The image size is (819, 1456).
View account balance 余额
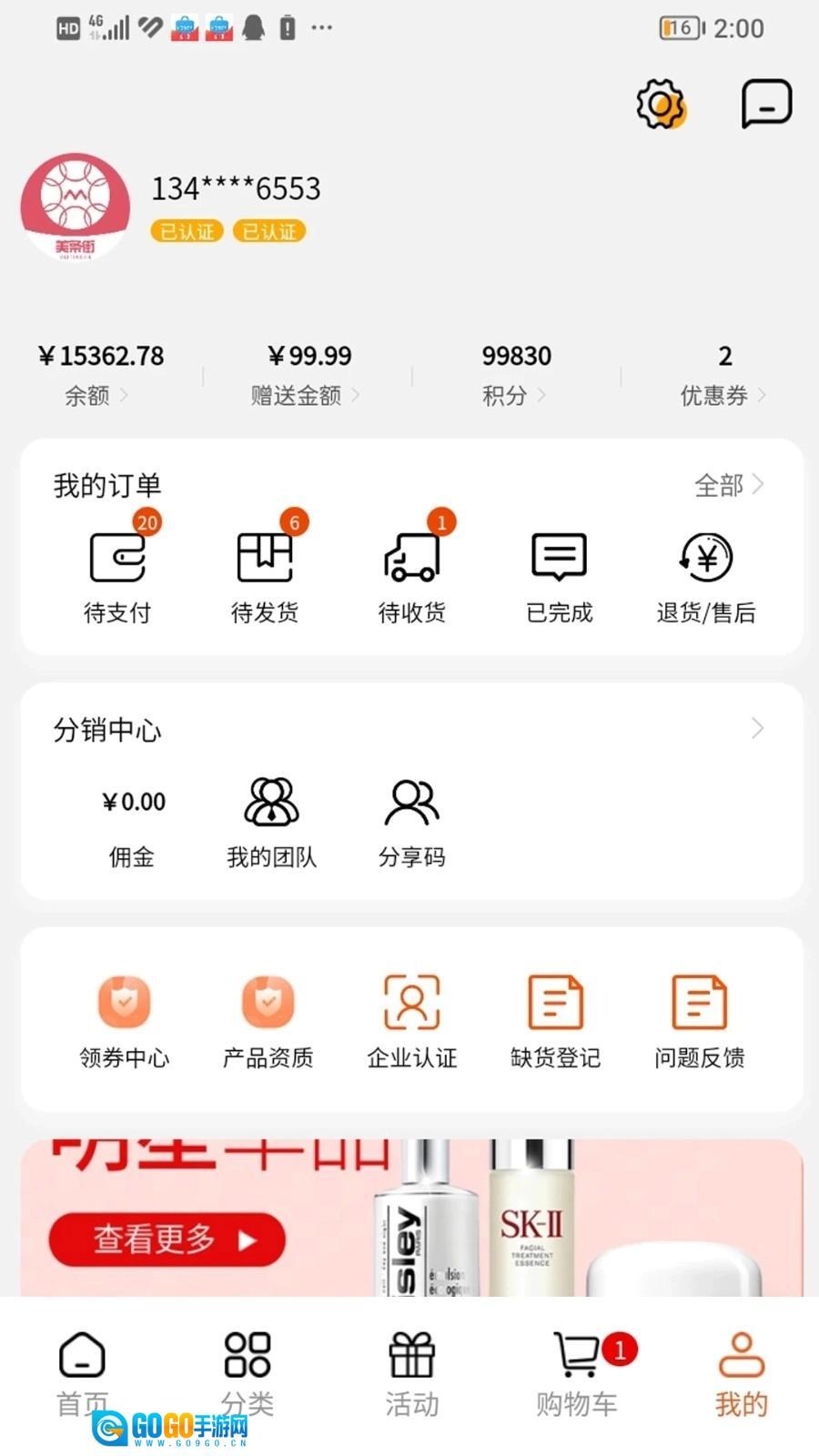[x=100, y=373]
